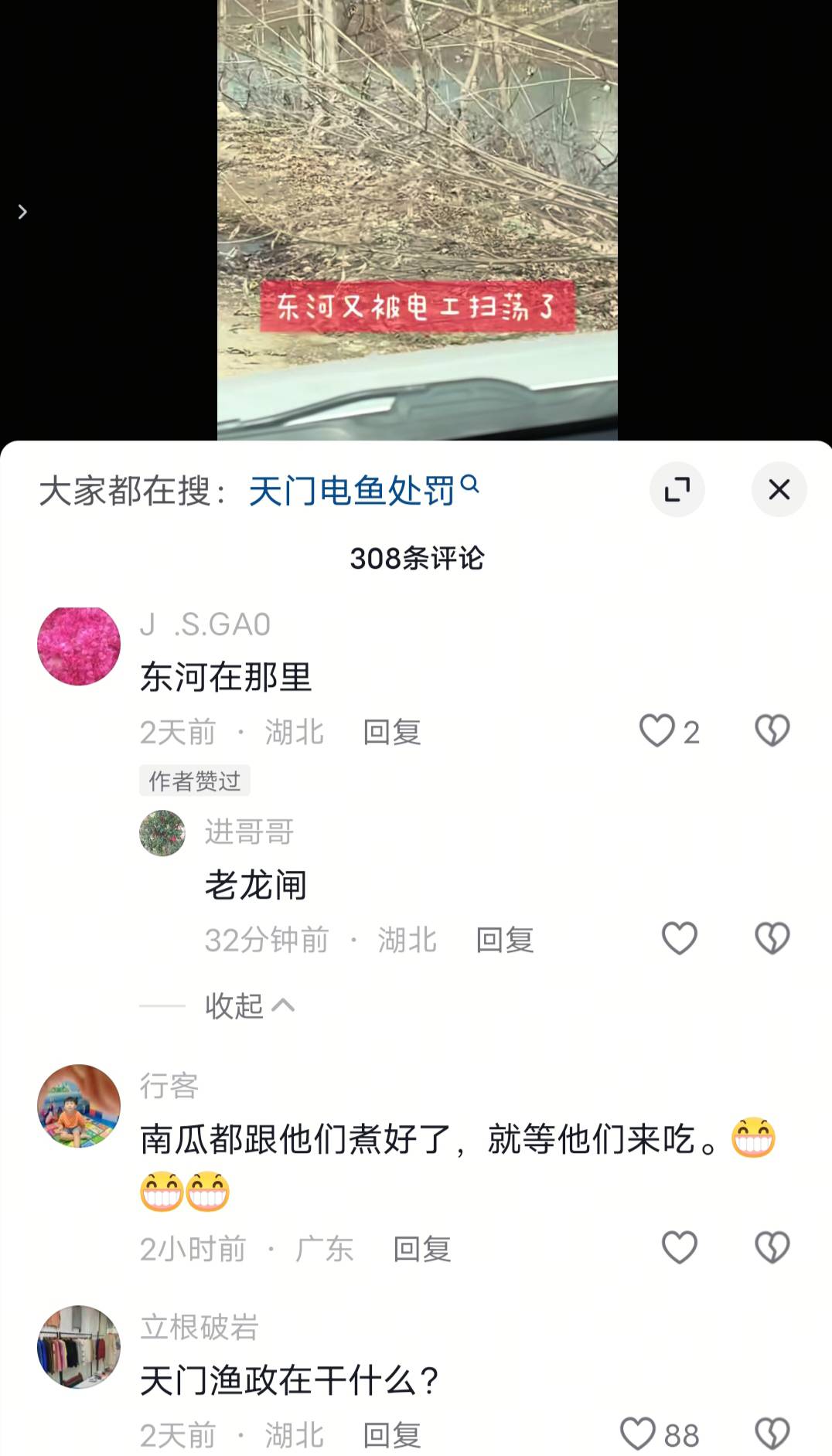The width and height of the screenshot is (832, 1456).
Task: Like 立根破岩's comment 天门渔政在干什么
Action: point(639,1434)
